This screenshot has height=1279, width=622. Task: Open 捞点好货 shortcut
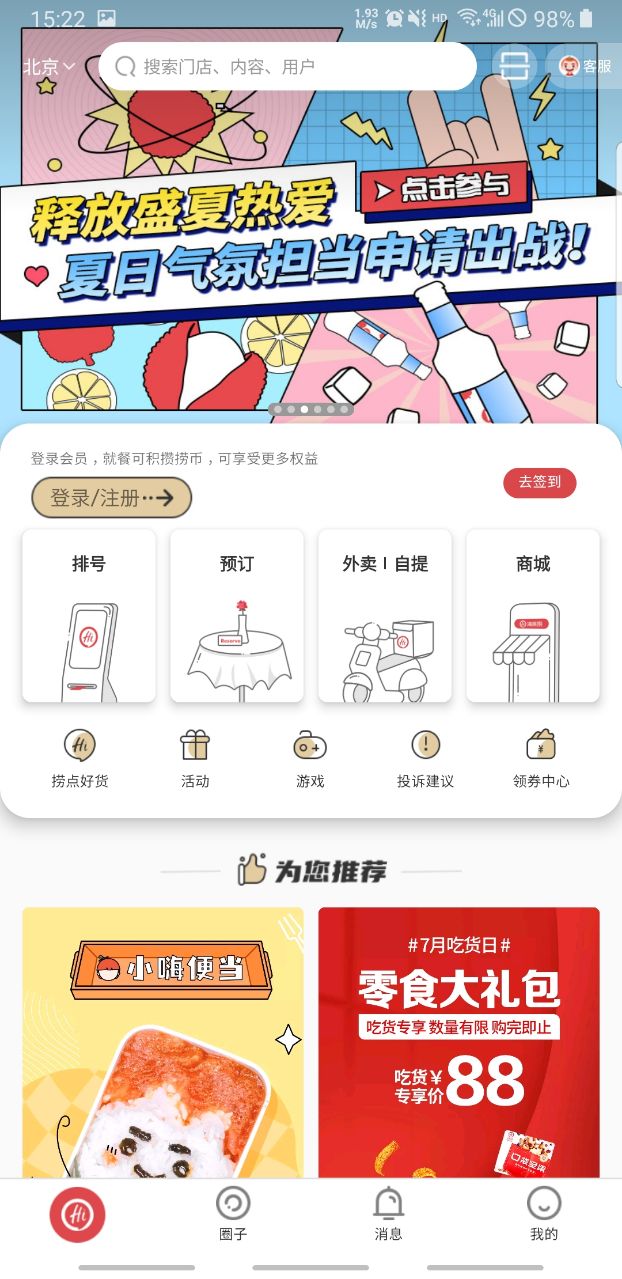[x=80, y=759]
